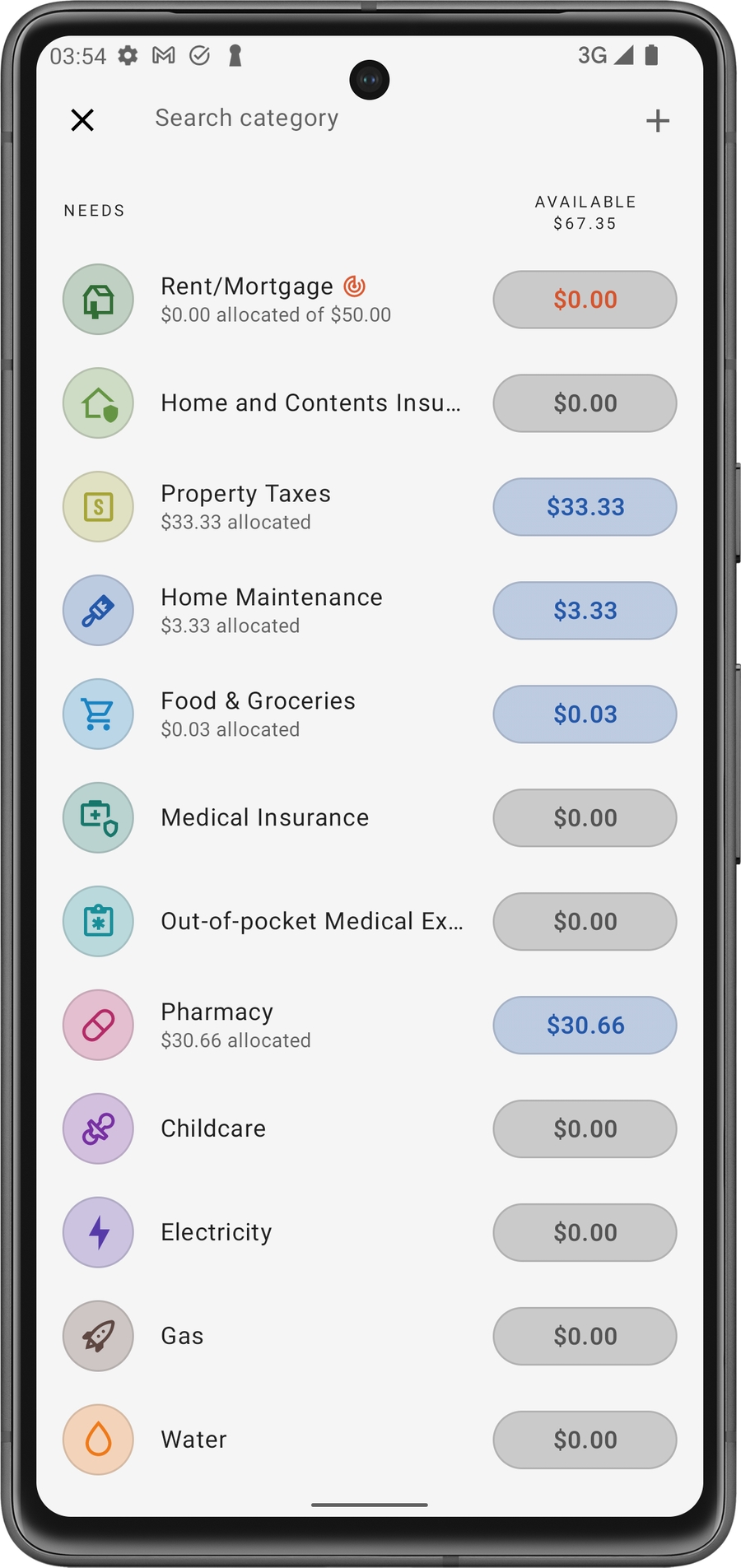Screen dimensions: 741x1568
Task: Edit the $30.66 Pharmacy amount
Action: click(x=585, y=1026)
